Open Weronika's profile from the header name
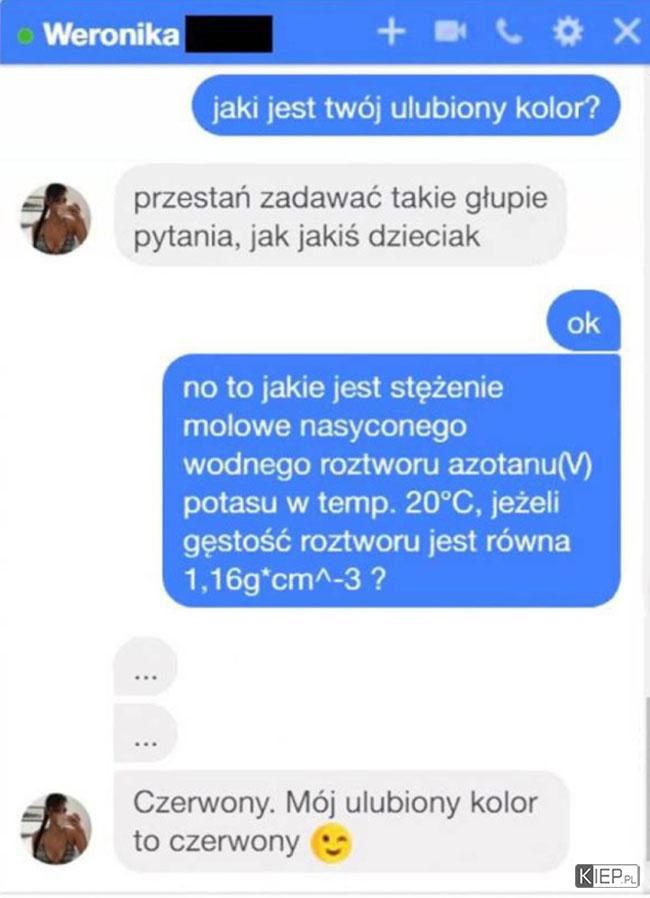 click(112, 35)
